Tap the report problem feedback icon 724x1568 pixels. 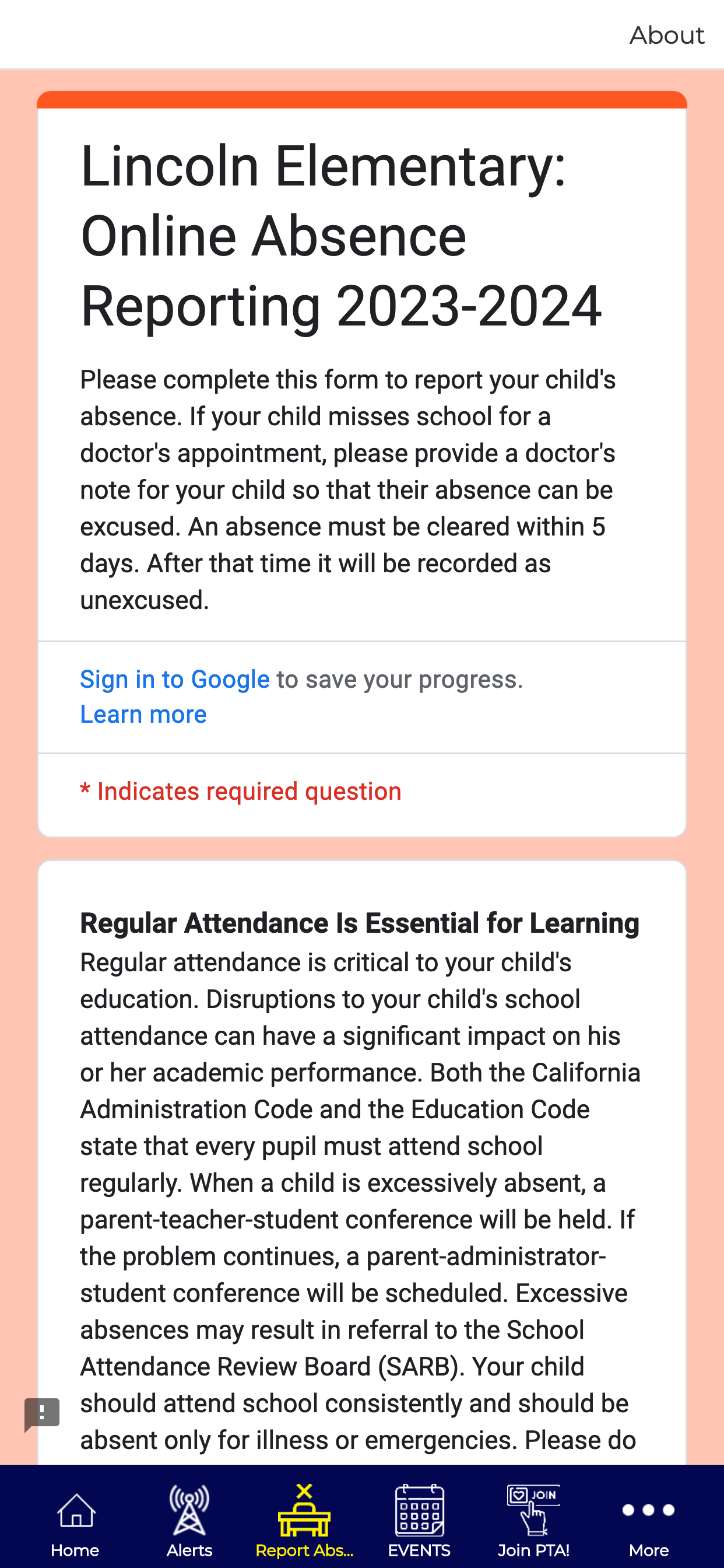(x=42, y=1413)
